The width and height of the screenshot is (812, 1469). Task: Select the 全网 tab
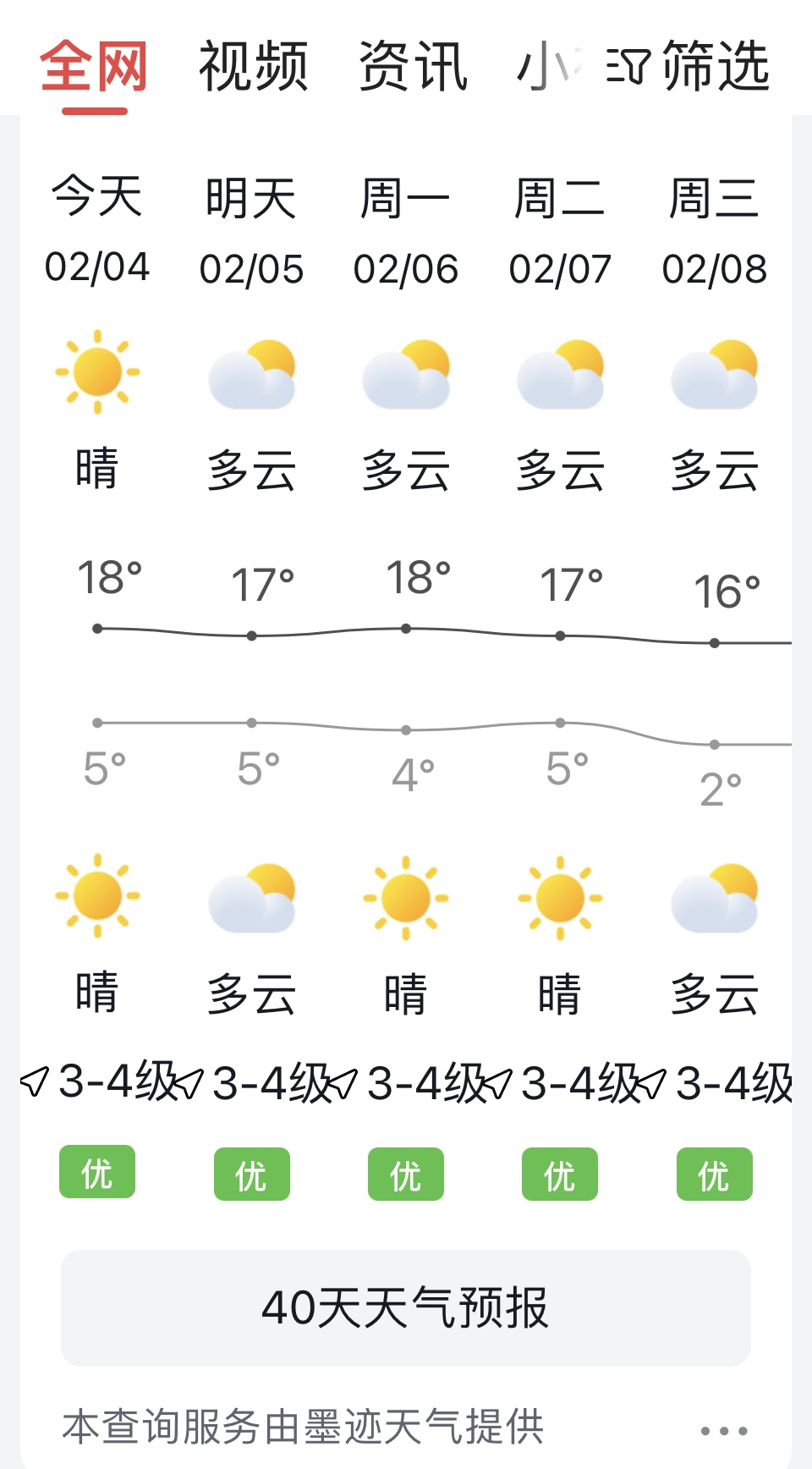pos(94,66)
